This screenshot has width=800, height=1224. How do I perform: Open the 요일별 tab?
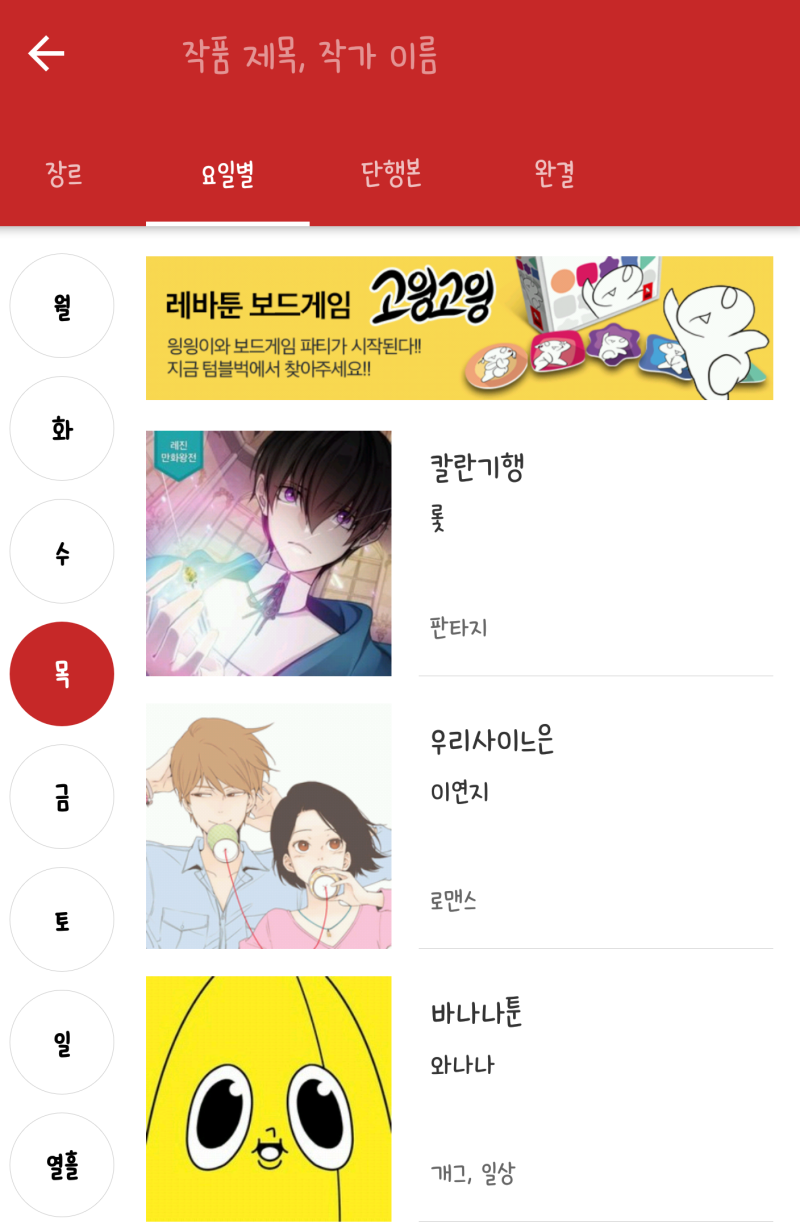pos(228,174)
